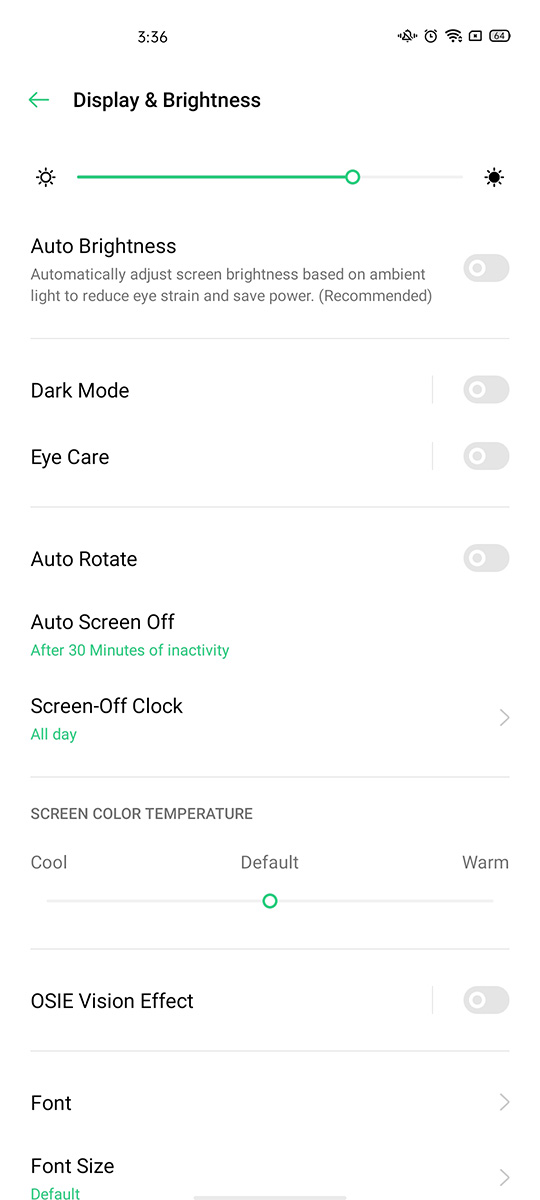
Task: Open the Font settings
Action: (270, 1102)
